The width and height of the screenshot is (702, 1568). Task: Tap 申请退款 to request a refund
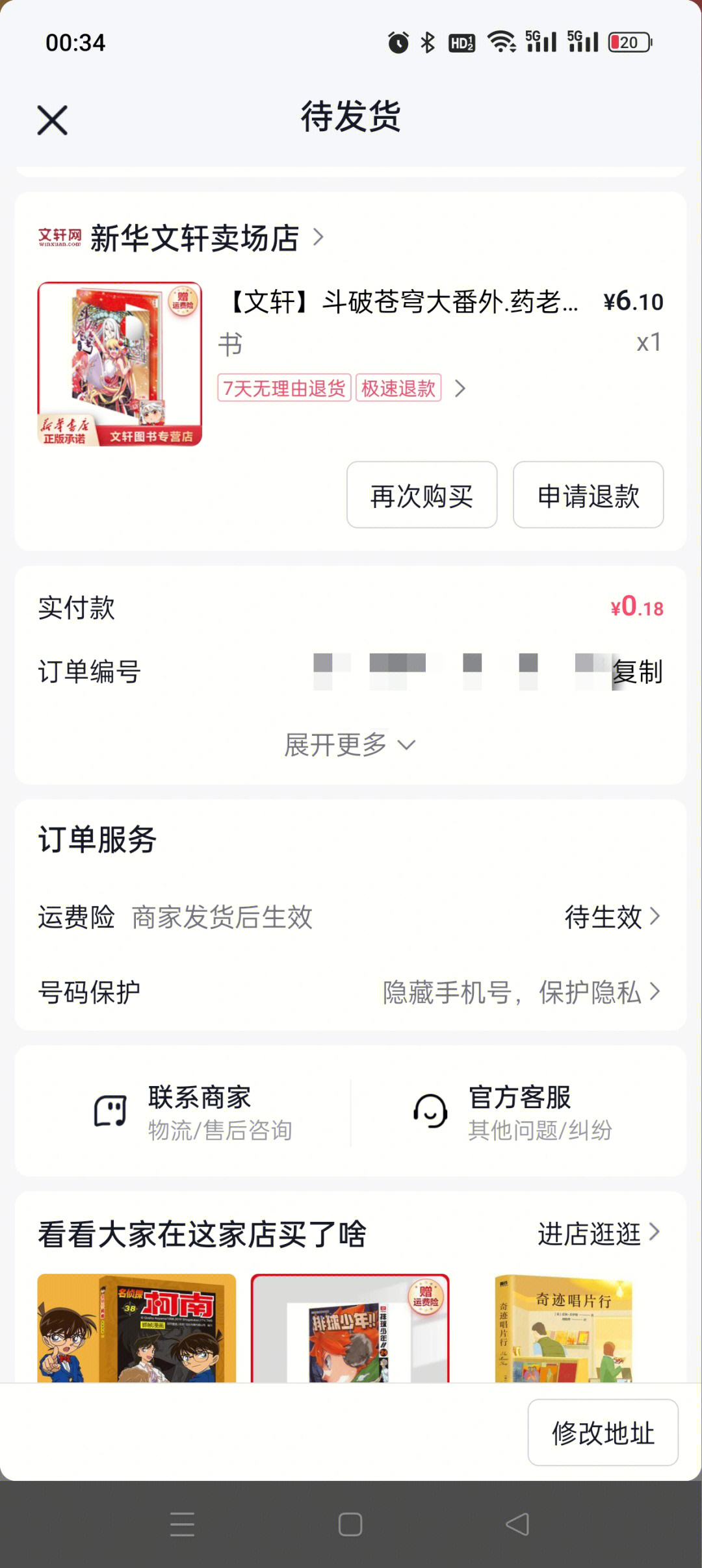588,496
